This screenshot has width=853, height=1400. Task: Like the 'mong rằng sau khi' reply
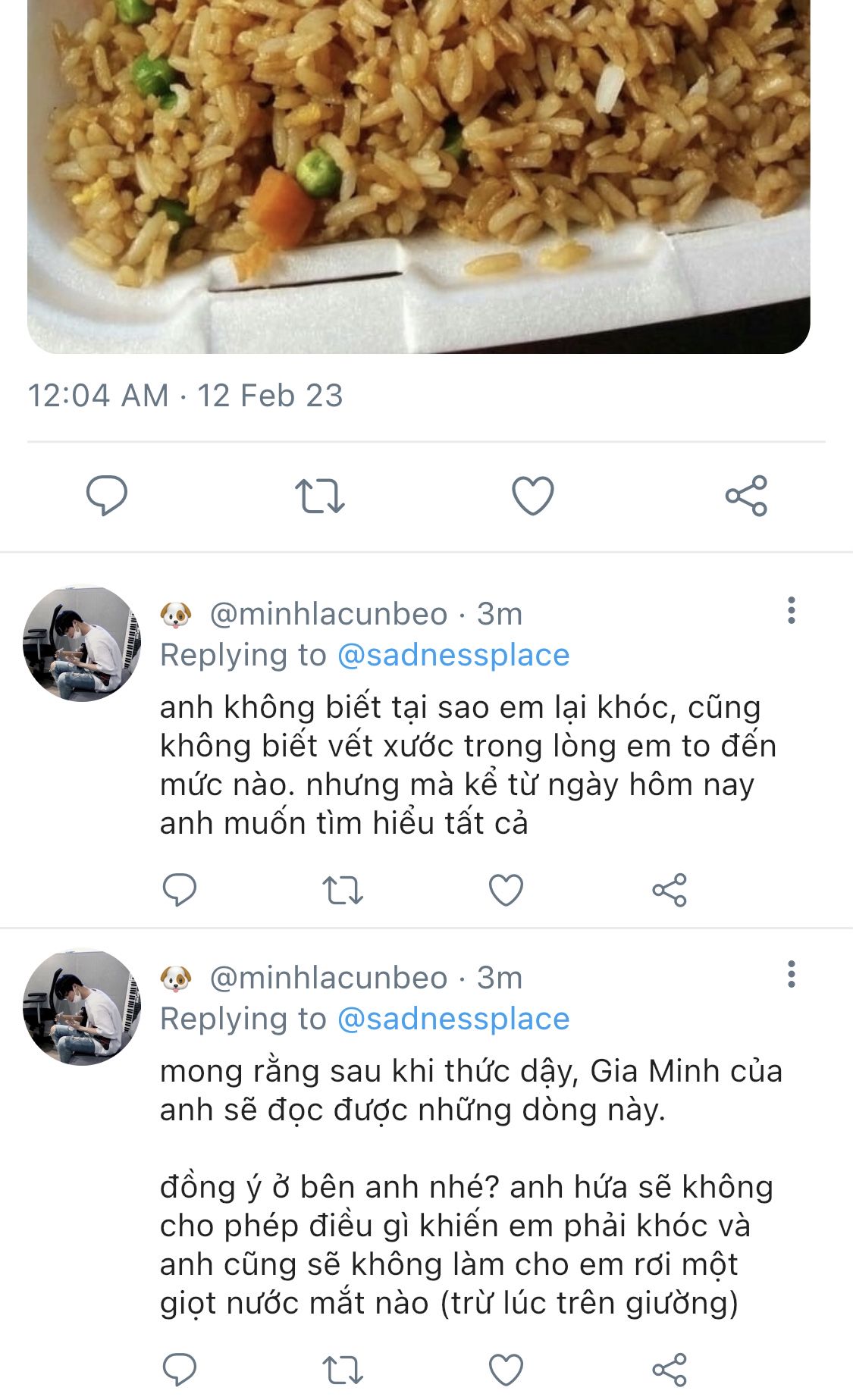coord(506,1370)
